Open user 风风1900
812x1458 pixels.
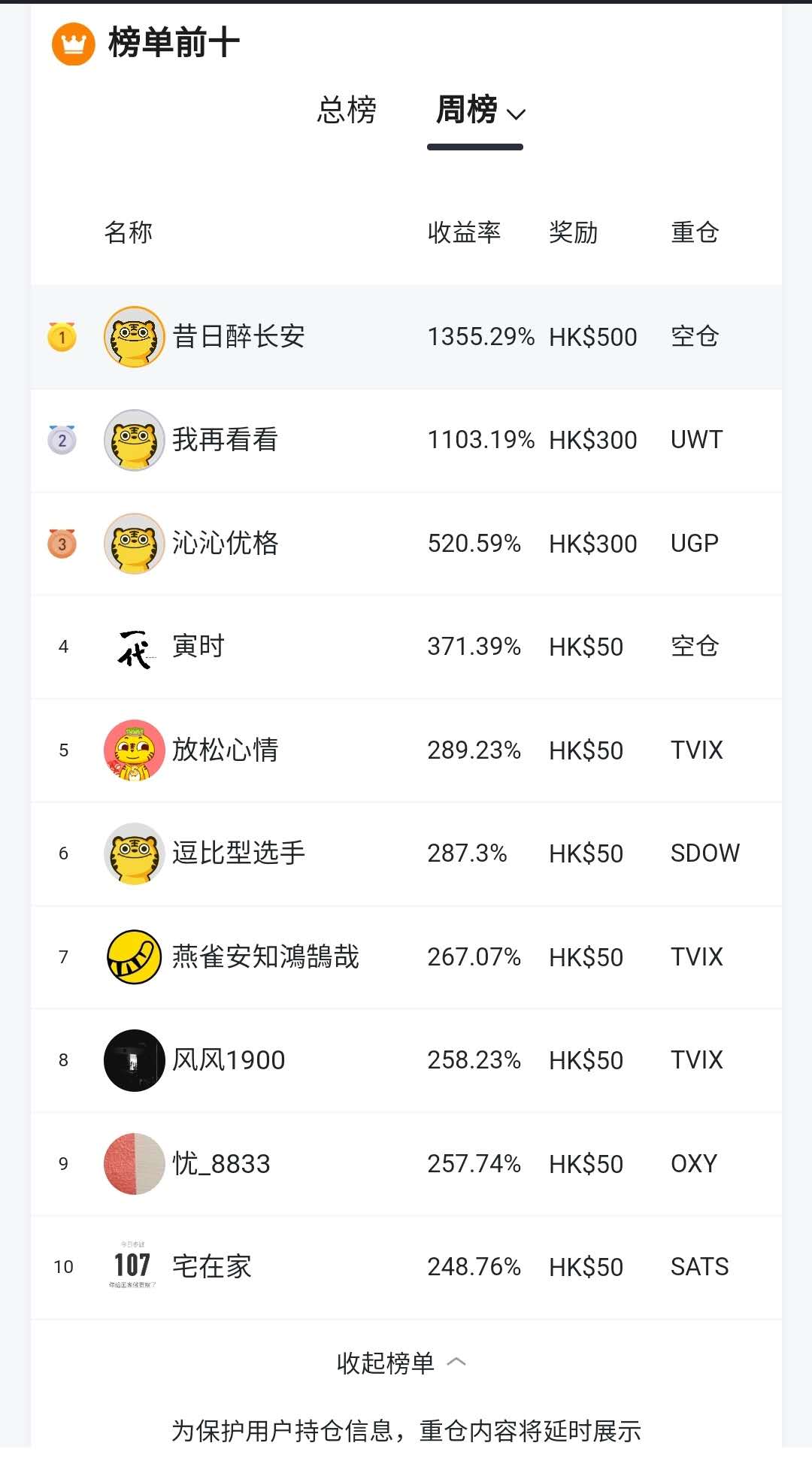[406, 1060]
